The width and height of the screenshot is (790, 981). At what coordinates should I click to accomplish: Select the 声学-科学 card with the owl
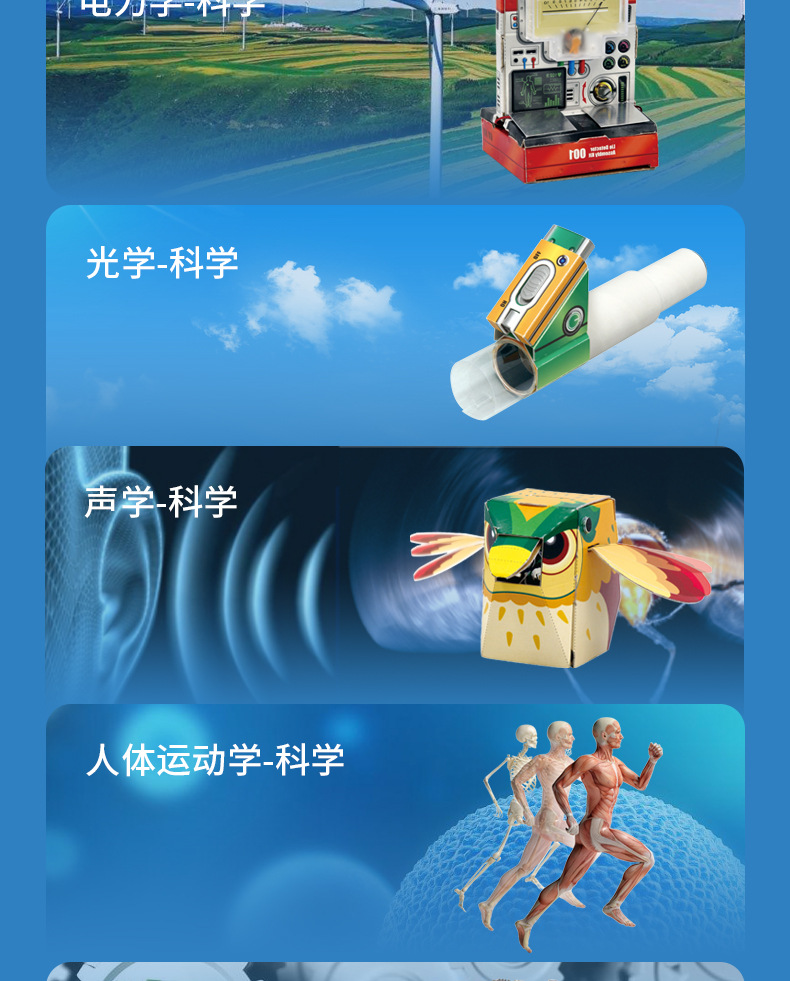[x=395, y=575]
